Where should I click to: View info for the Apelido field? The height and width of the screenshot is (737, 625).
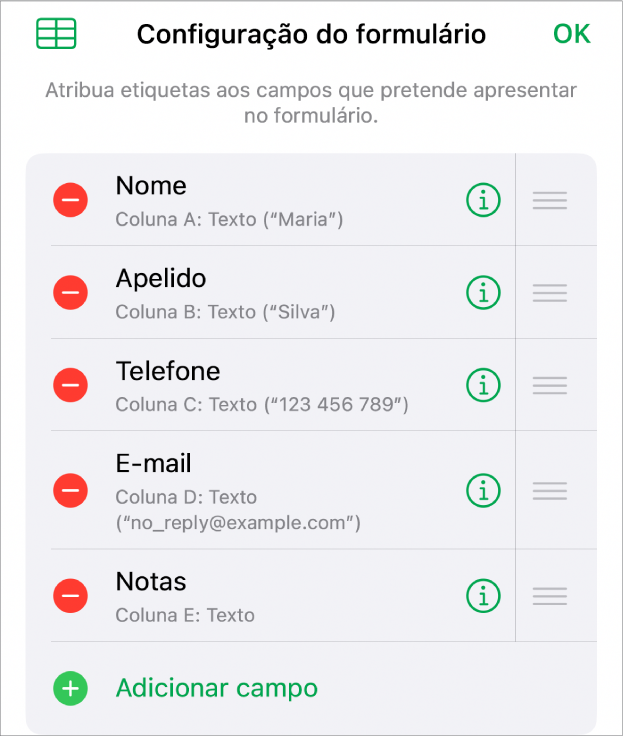(x=483, y=292)
